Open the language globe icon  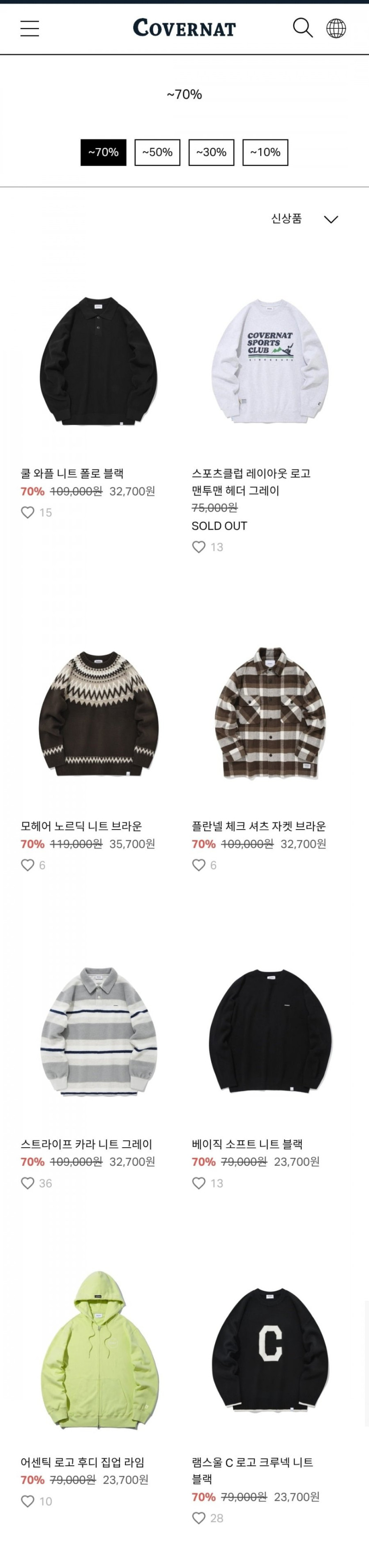(x=335, y=28)
